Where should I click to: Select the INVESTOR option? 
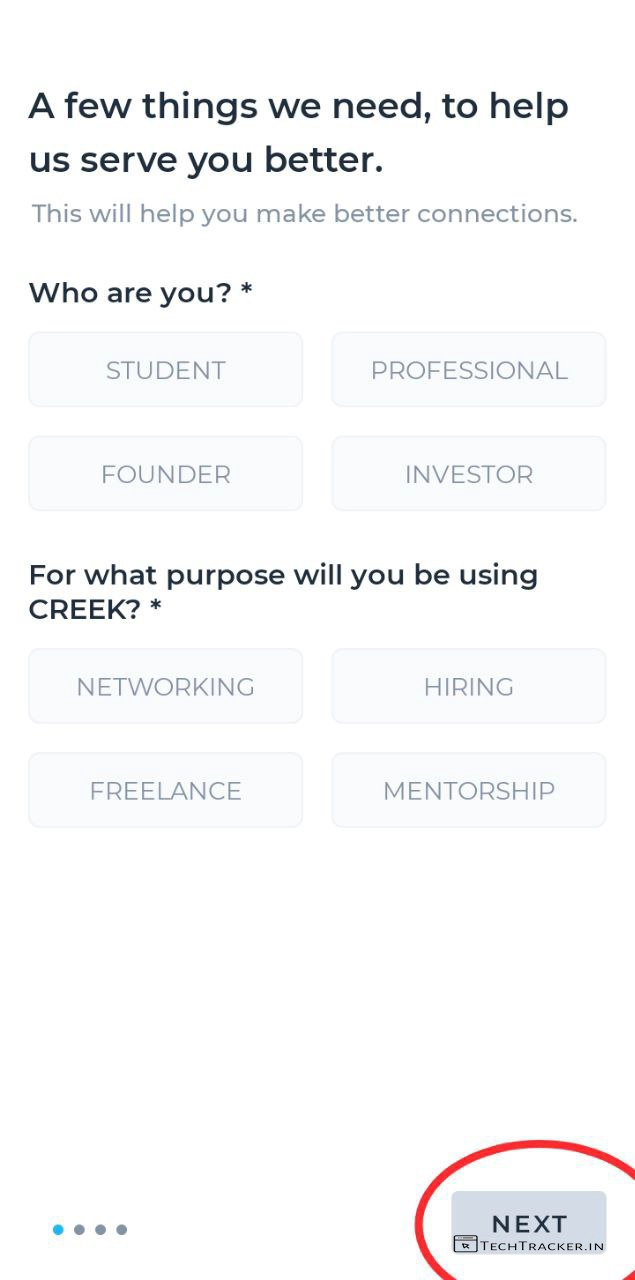(x=468, y=474)
